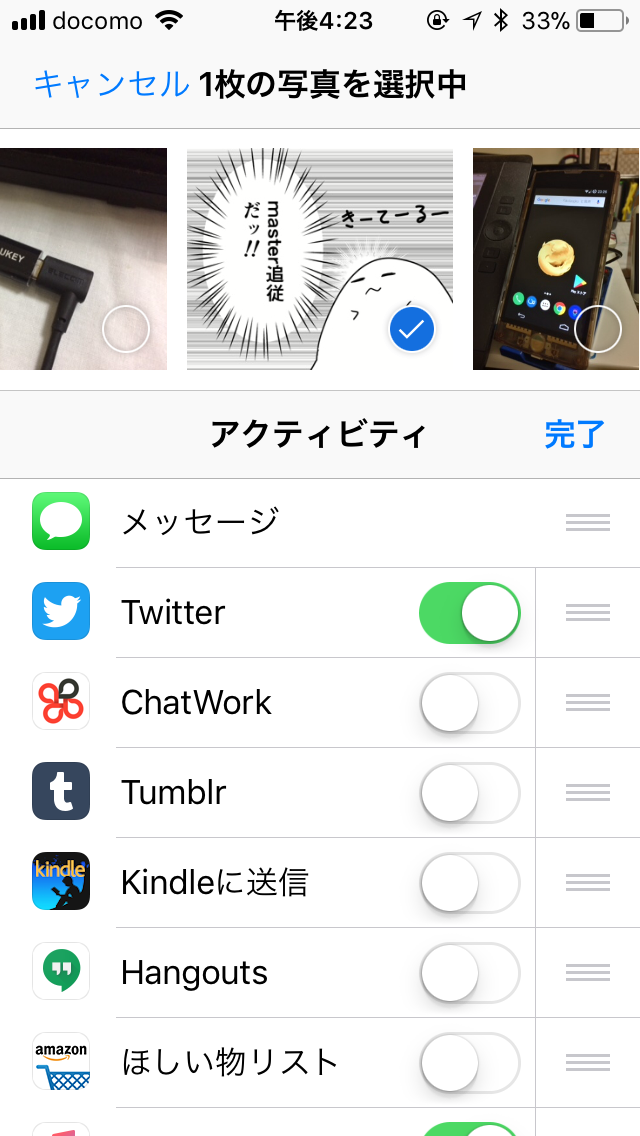Turn off the Twitter switch
Image resolution: width=640 pixels, height=1136 pixels.
[470, 613]
